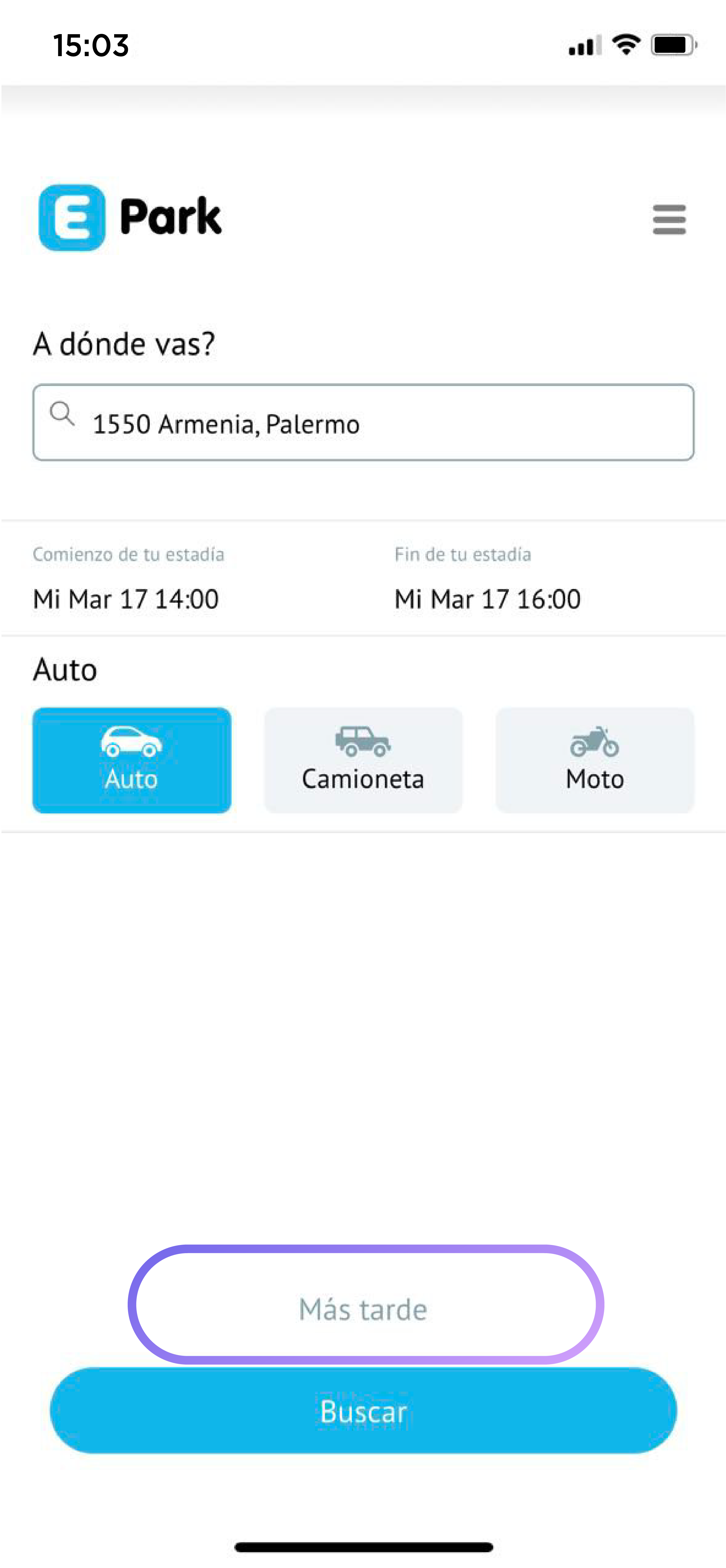Click the motorcycle icon on the Moto option

click(x=594, y=742)
